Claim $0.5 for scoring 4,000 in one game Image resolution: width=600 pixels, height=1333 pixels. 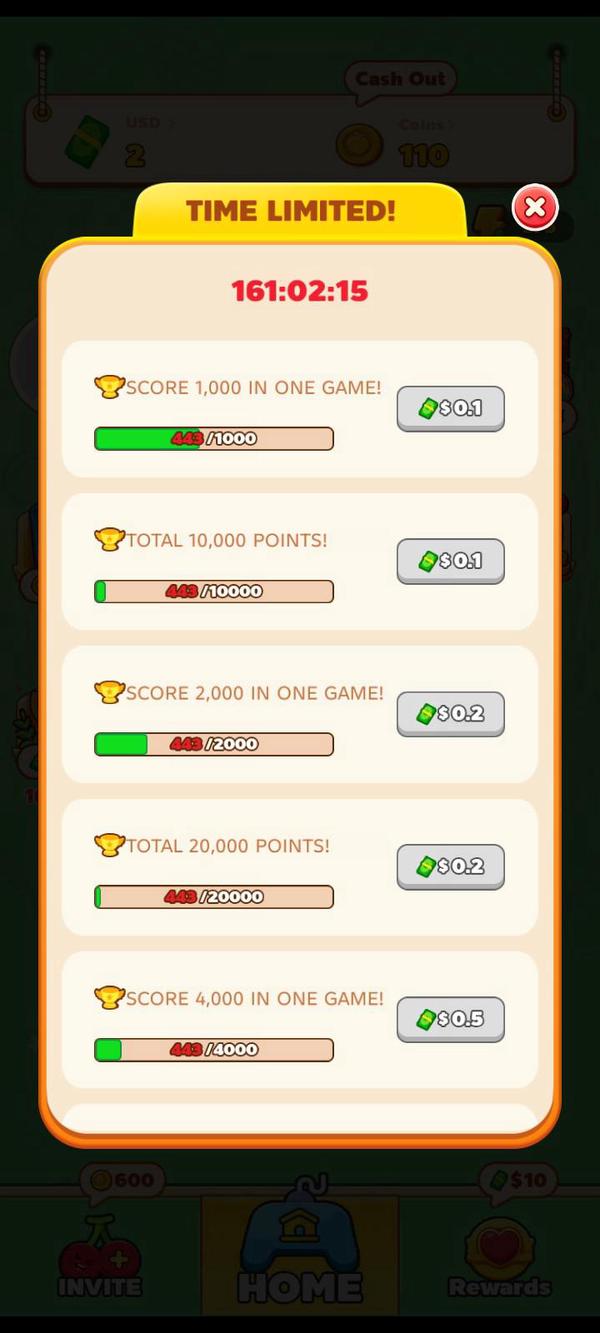450,1019
